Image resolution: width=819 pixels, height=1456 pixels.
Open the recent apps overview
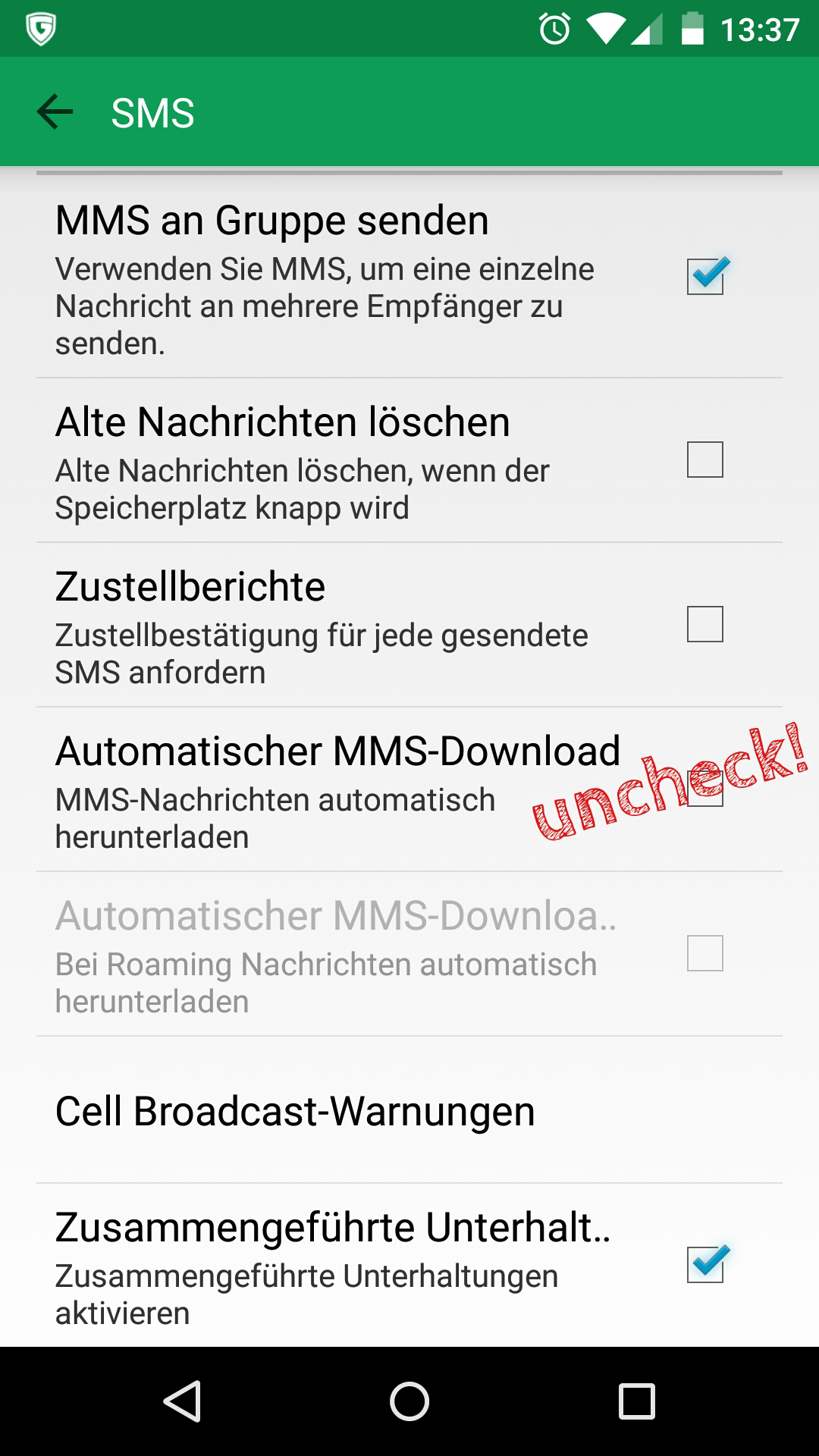tap(636, 1401)
